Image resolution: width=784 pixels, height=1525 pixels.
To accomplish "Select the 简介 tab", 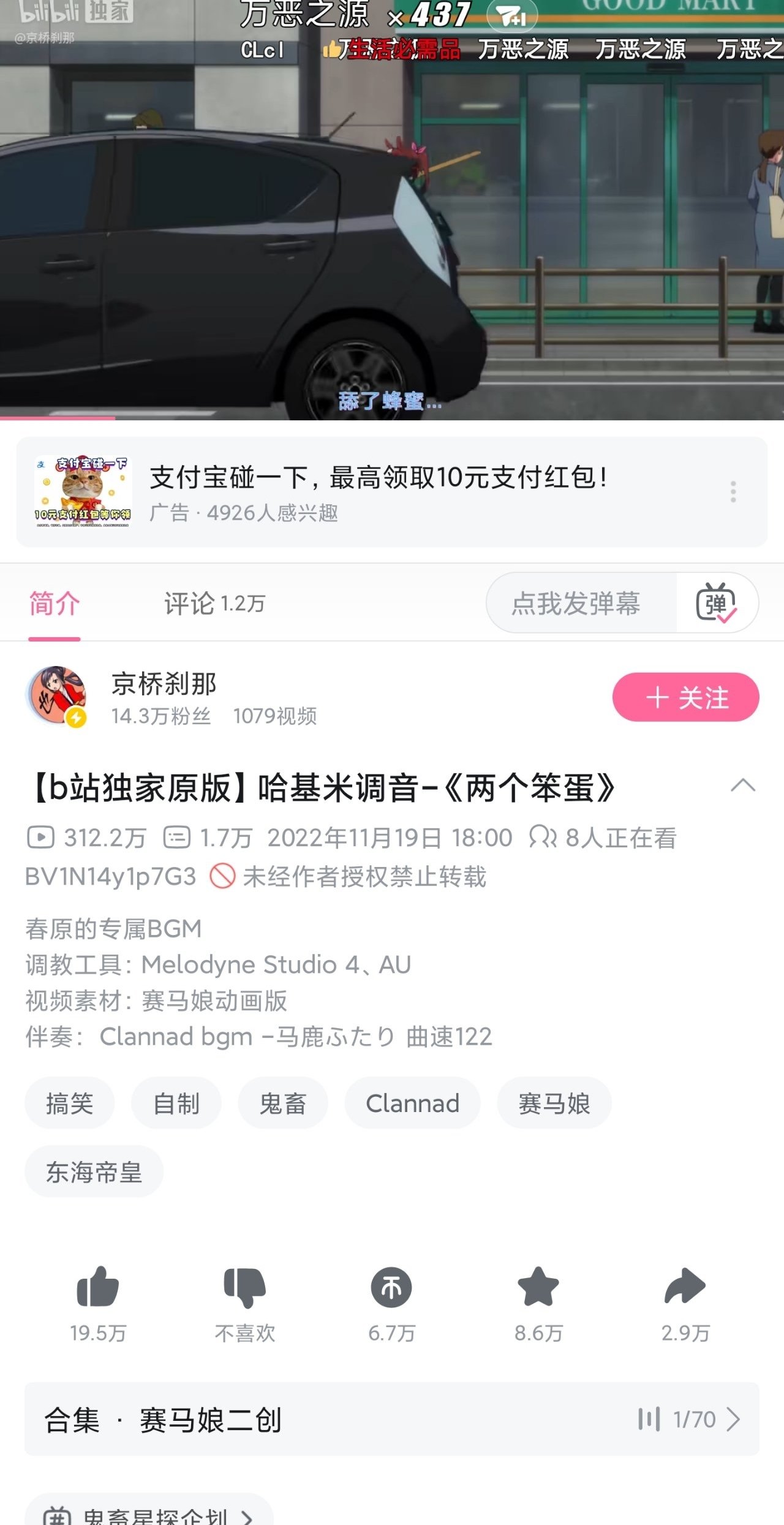I will coord(55,604).
